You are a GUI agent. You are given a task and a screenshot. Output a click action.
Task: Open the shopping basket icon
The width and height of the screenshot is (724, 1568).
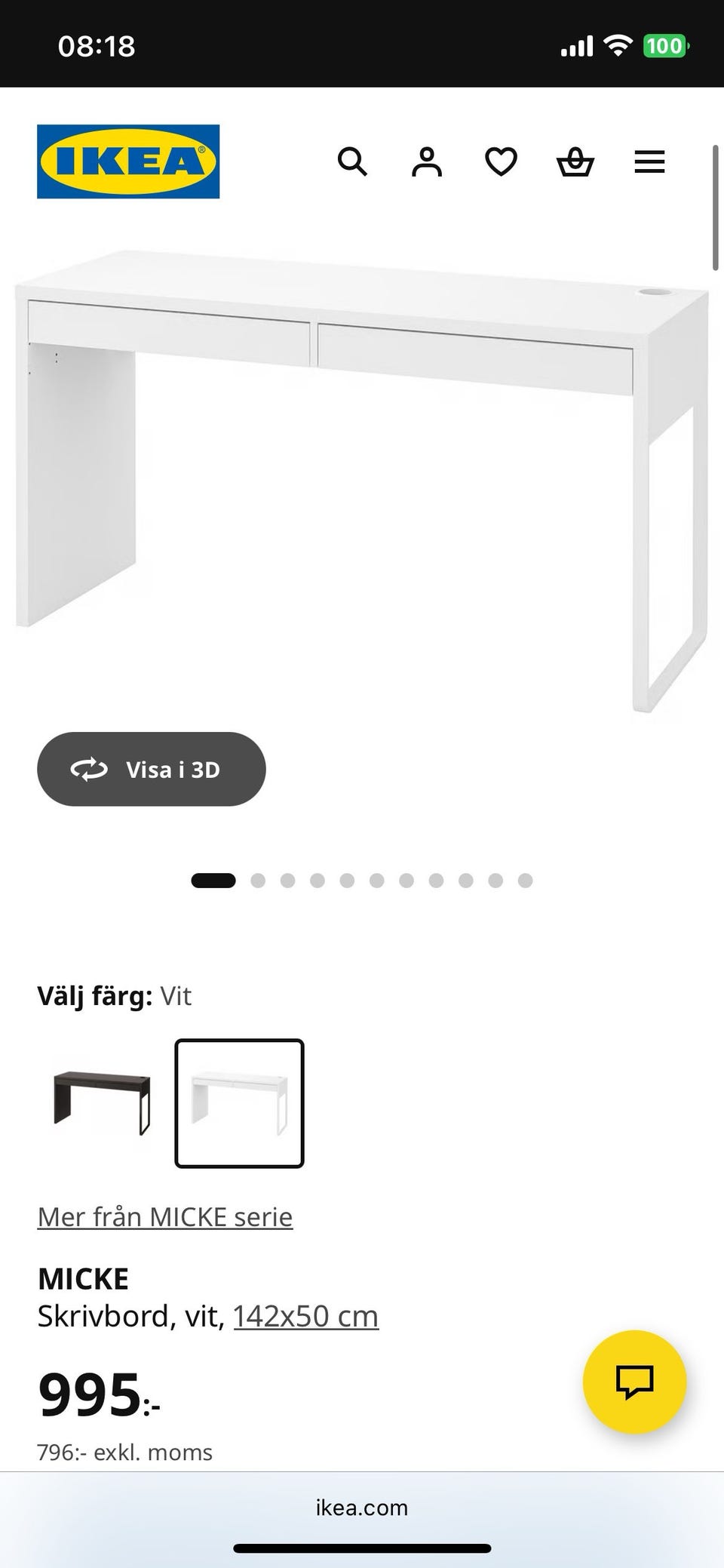[575, 161]
